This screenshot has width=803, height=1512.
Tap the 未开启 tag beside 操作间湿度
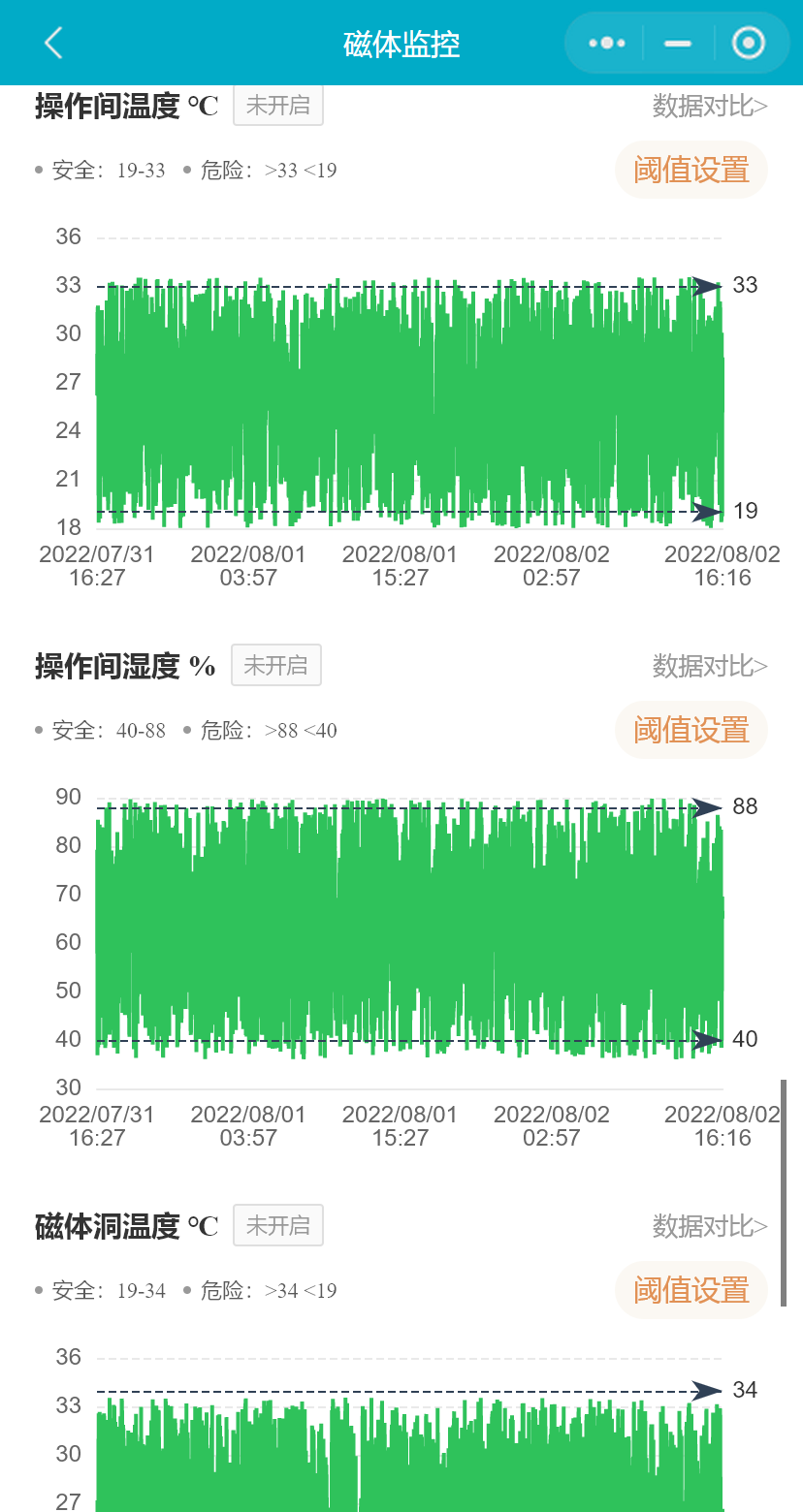click(x=276, y=666)
